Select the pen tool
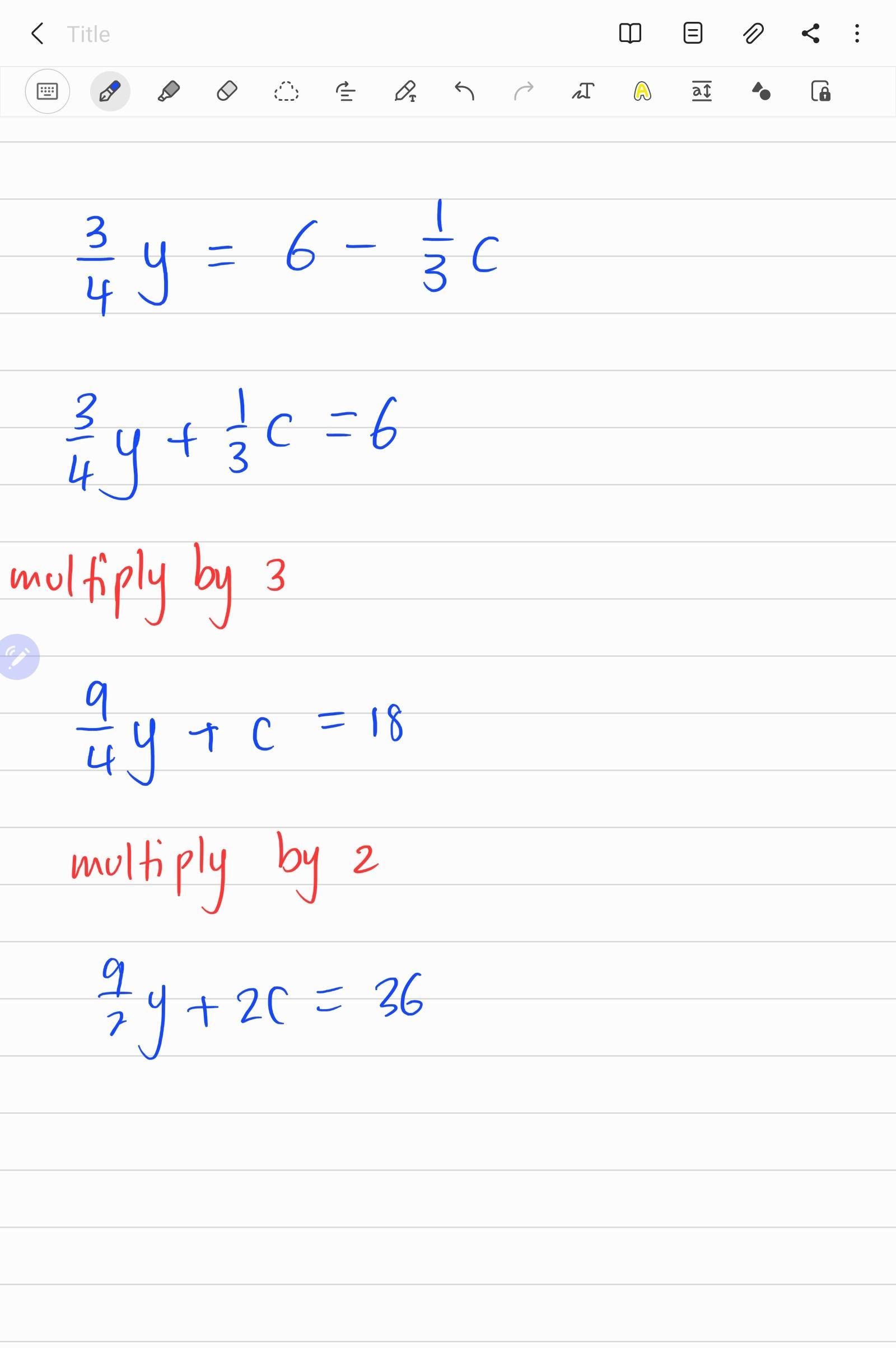The width and height of the screenshot is (896, 1348). pyautogui.click(x=110, y=91)
